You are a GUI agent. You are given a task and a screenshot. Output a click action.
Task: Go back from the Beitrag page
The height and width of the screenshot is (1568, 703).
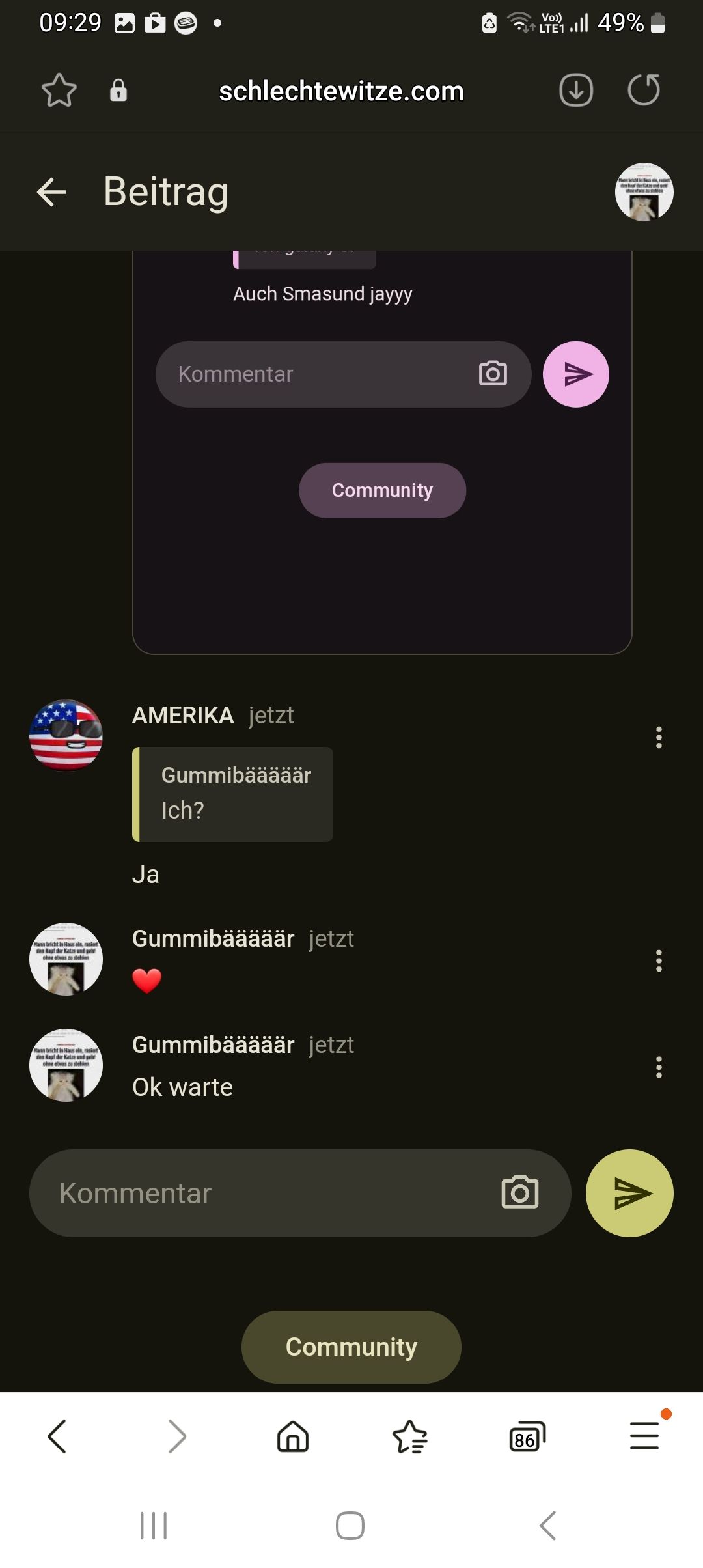52,192
